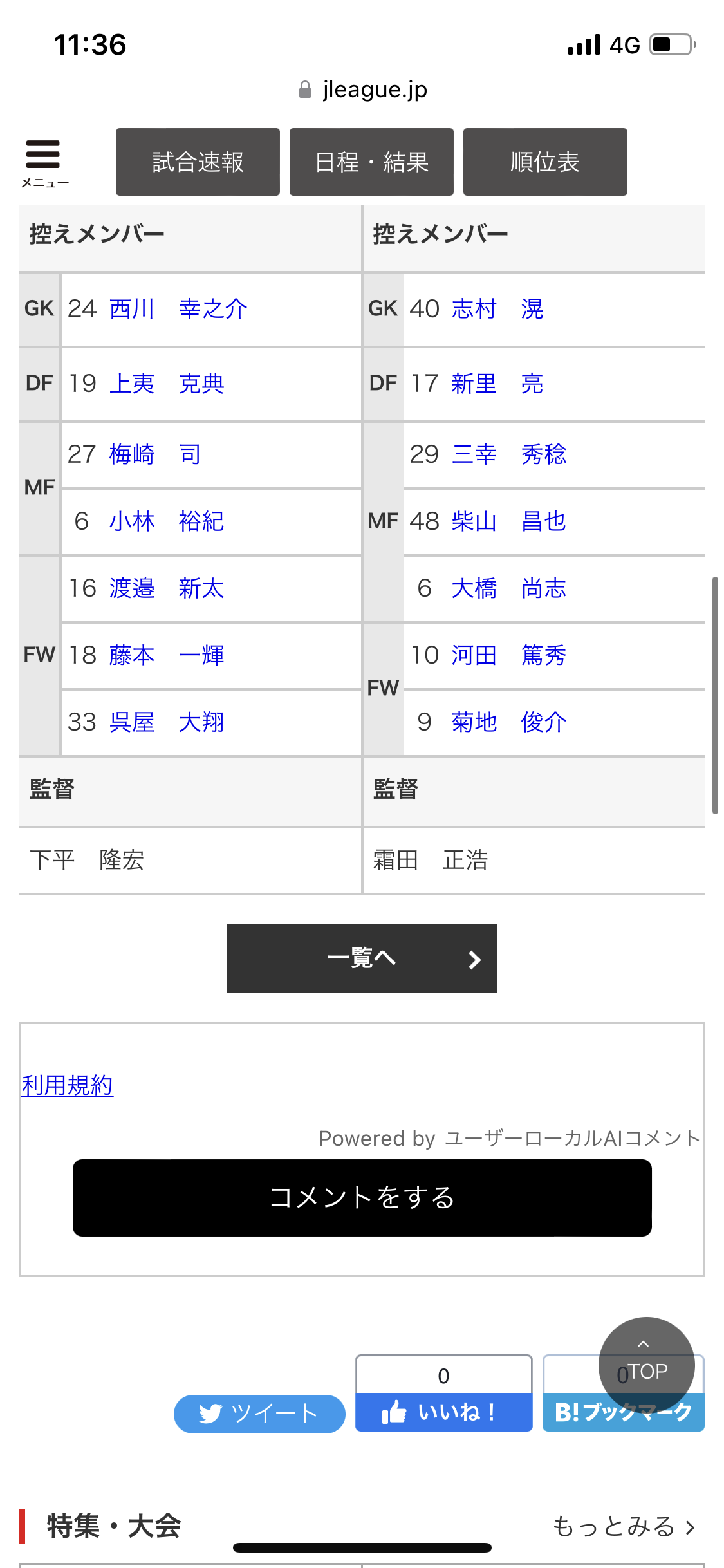This screenshot has width=724, height=1568.
Task: View the 順位表 standings
Action: click(545, 162)
